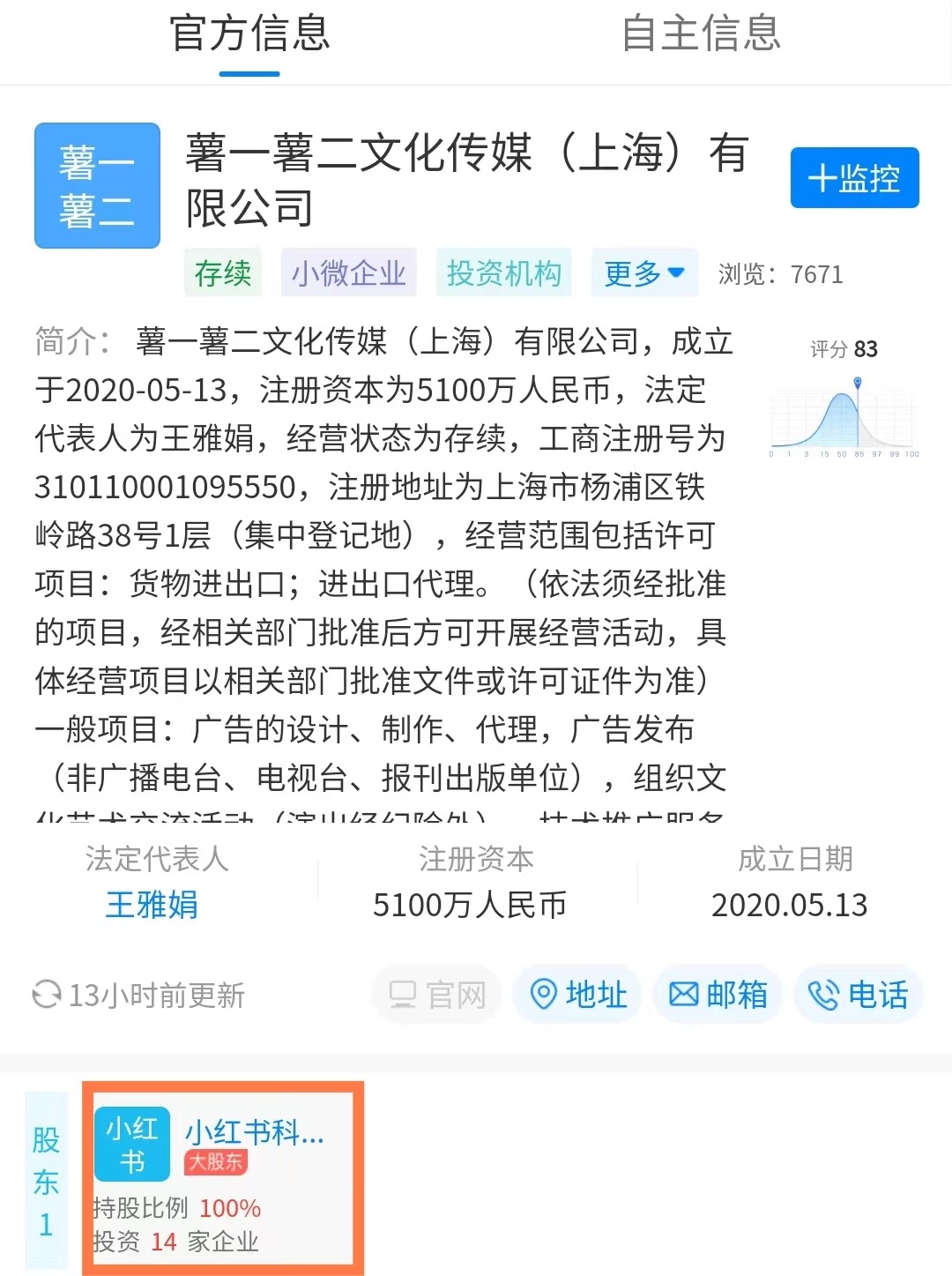Open legal representative 王雅娟's profile
Image resolution: width=952 pixels, height=1276 pixels.
(x=152, y=905)
